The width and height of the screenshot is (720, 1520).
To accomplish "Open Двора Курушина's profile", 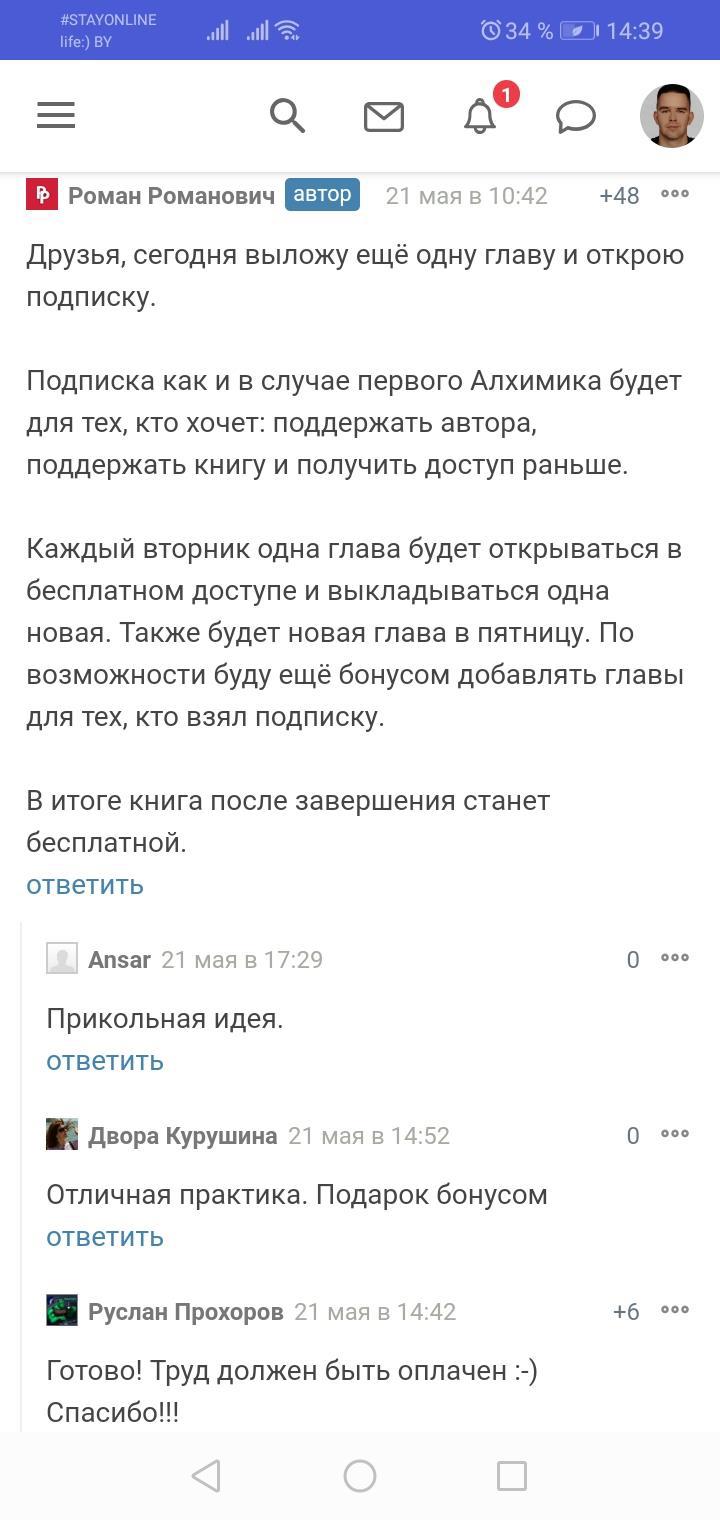I will click(182, 1135).
